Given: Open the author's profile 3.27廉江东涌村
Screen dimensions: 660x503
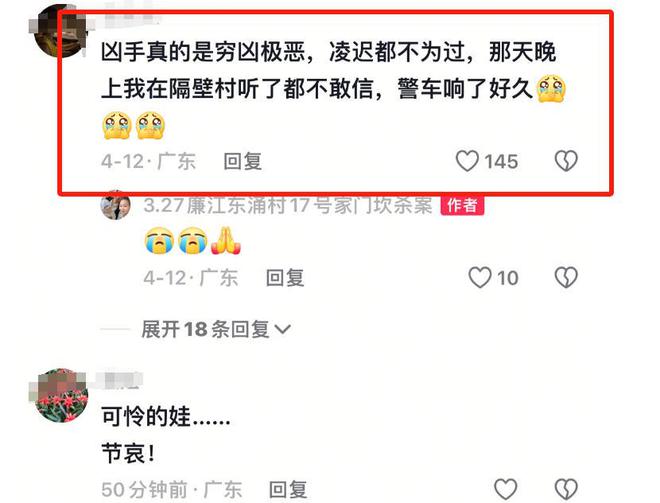Looking at the screenshot, I should coord(116,206).
